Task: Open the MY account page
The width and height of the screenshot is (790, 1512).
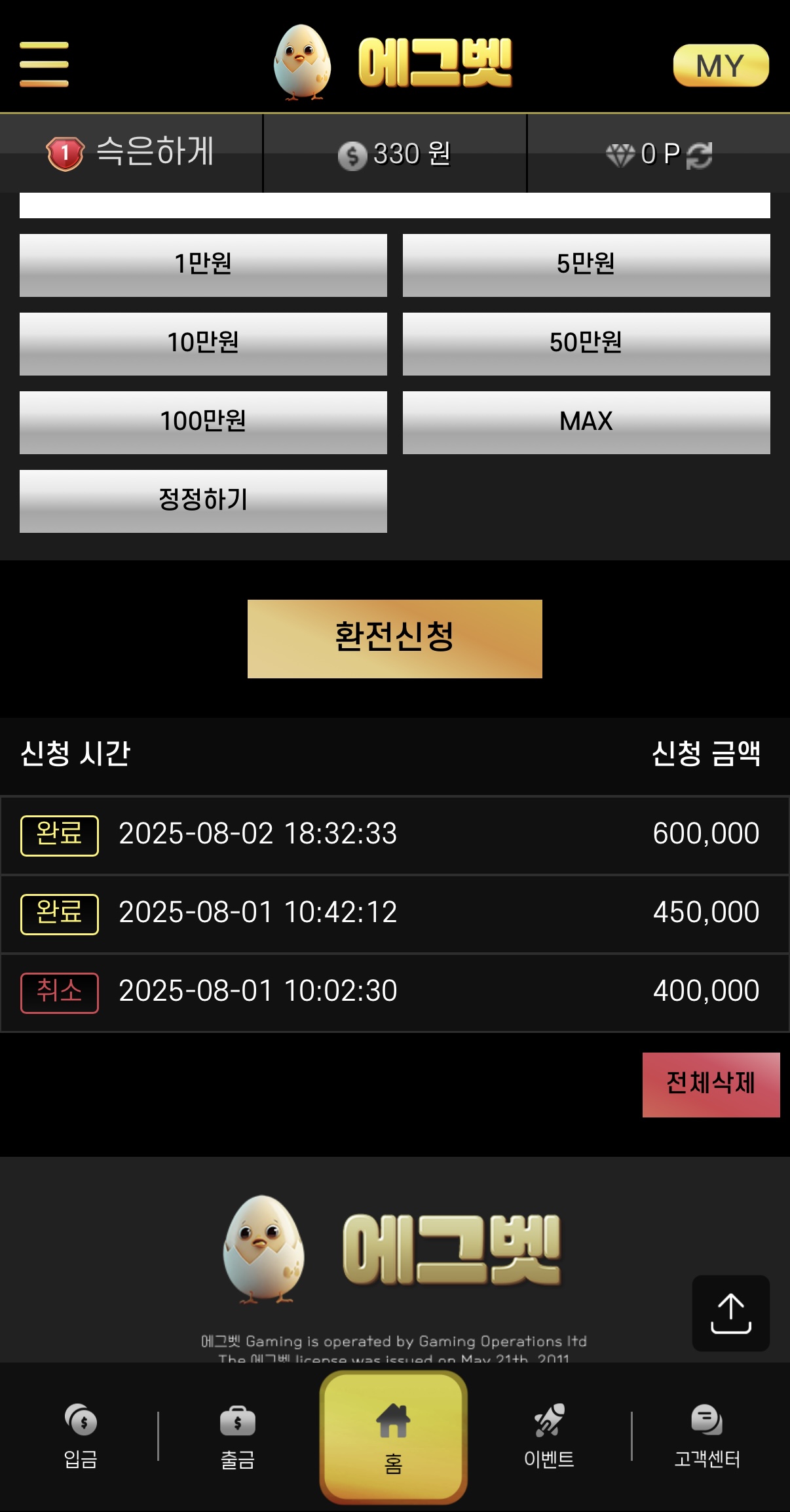Action: (721, 66)
